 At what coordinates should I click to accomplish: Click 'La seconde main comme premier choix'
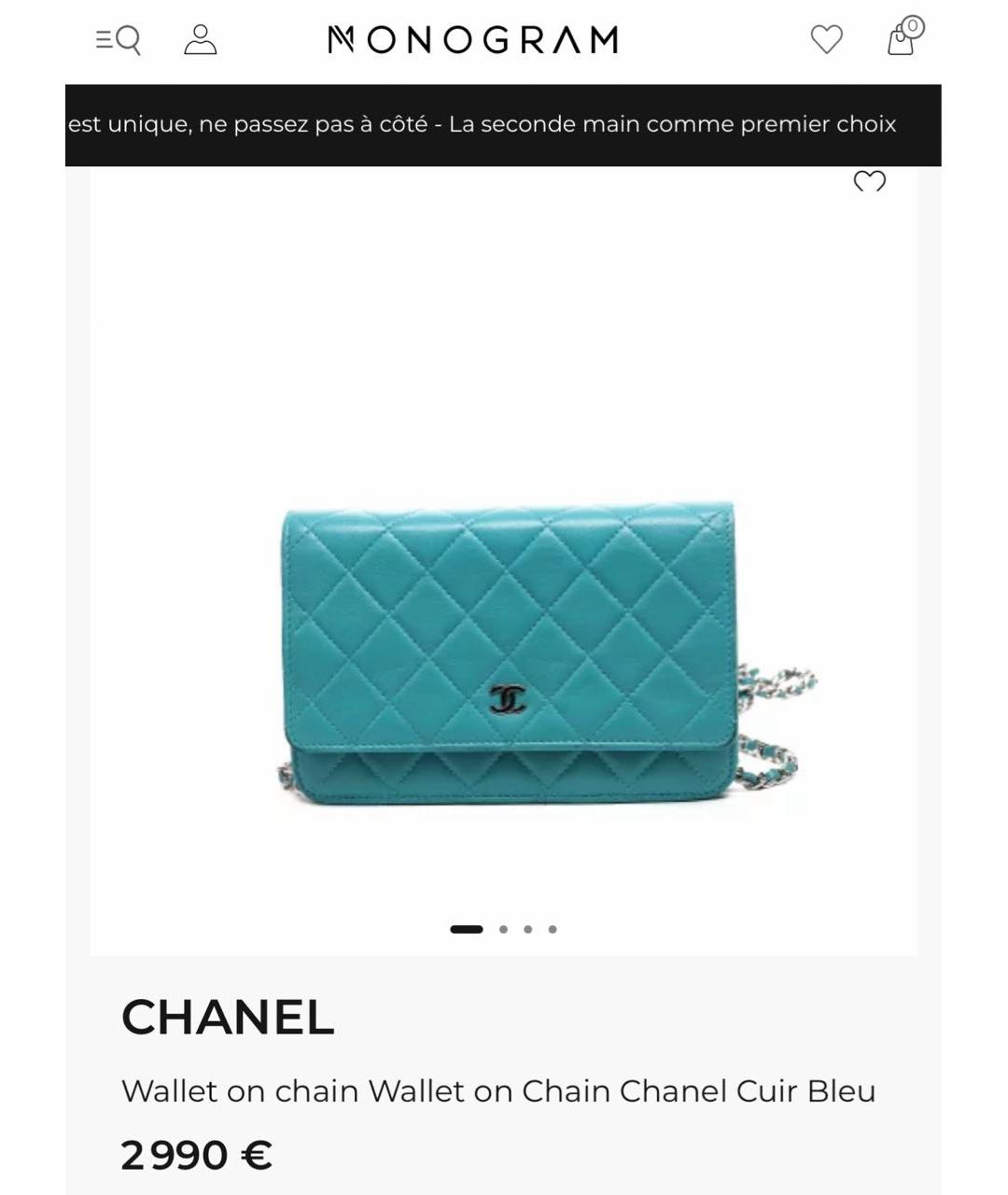(672, 122)
